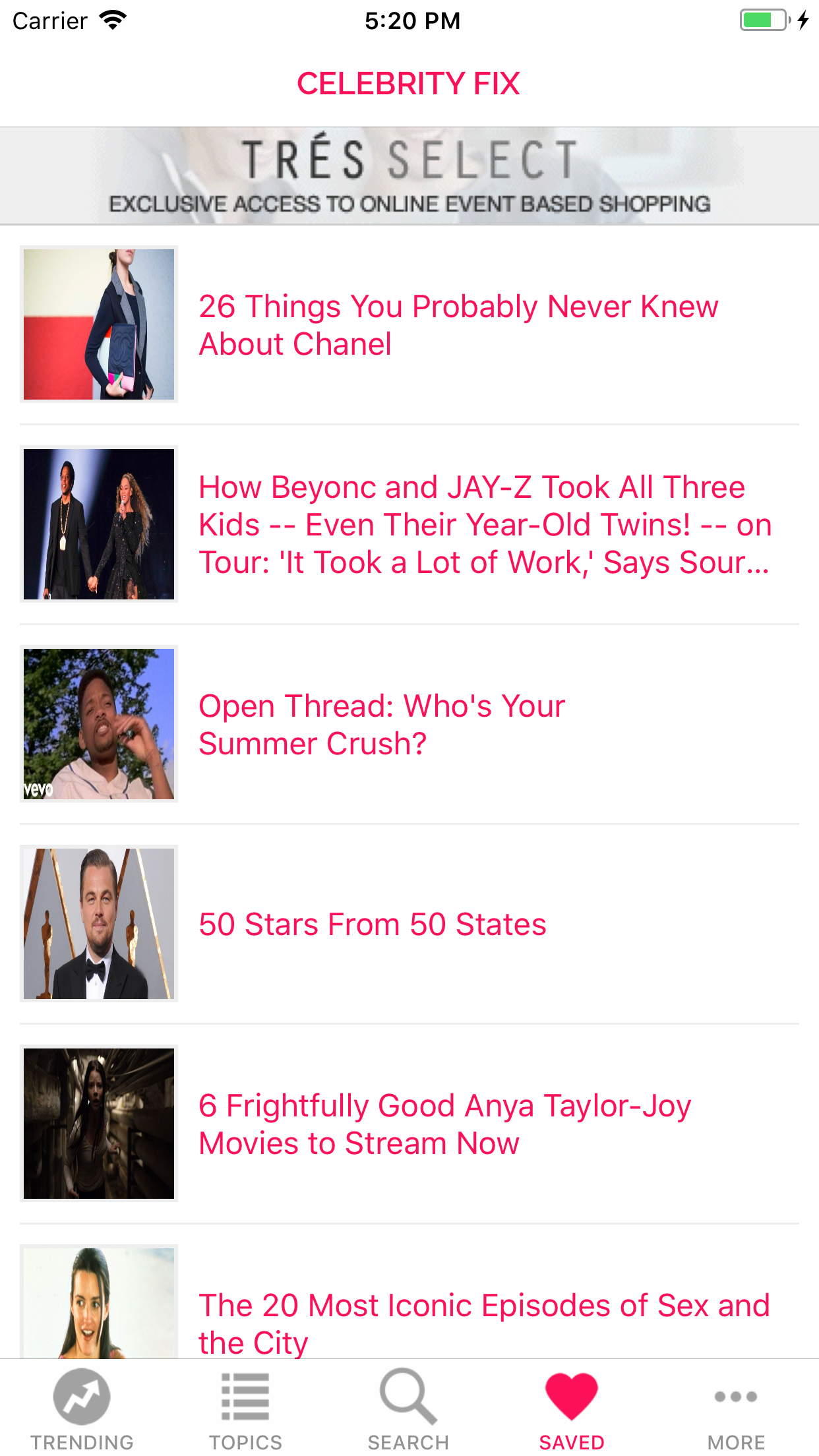This screenshot has height=1456, width=819.
Task: View 50 Stars From 50 States article
Action: click(x=373, y=924)
